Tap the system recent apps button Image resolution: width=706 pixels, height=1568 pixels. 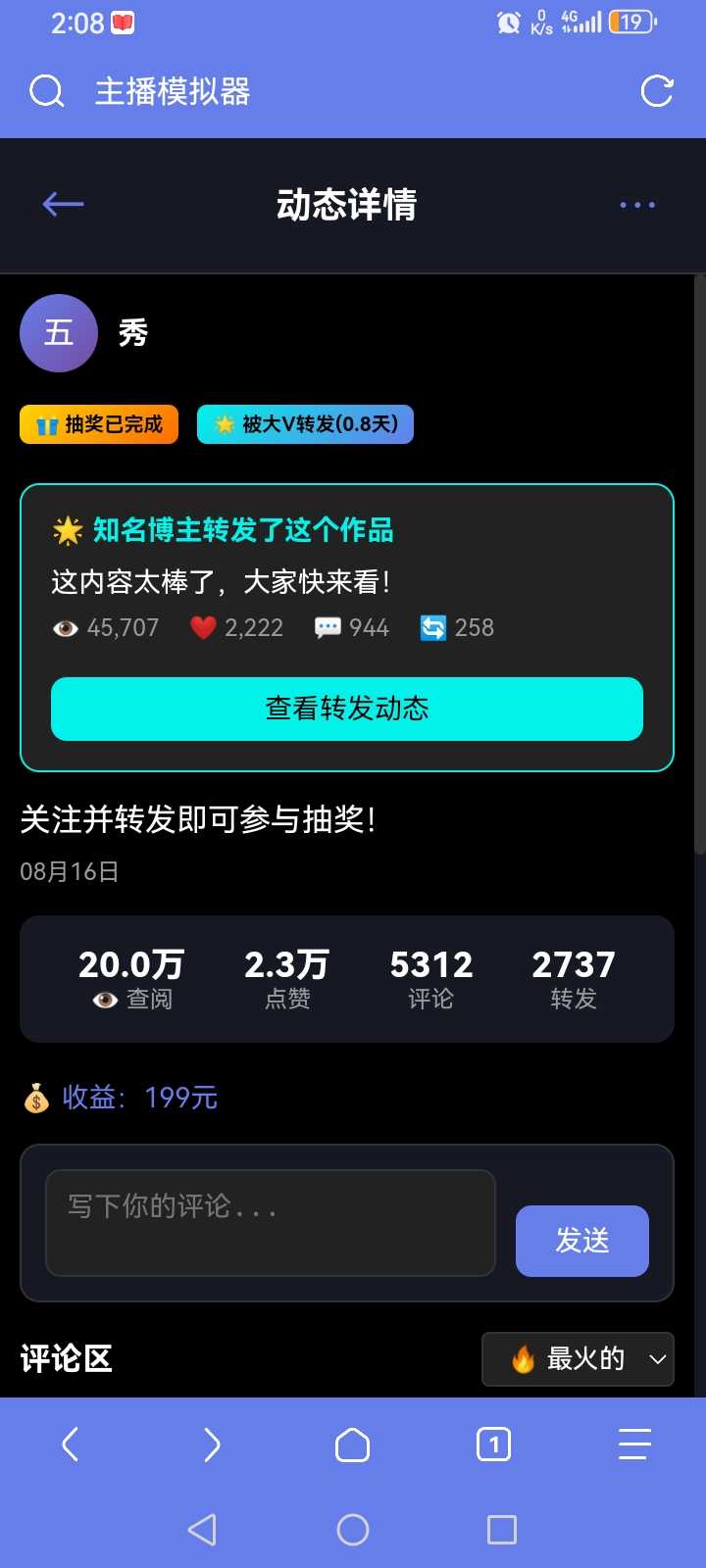(x=501, y=1530)
